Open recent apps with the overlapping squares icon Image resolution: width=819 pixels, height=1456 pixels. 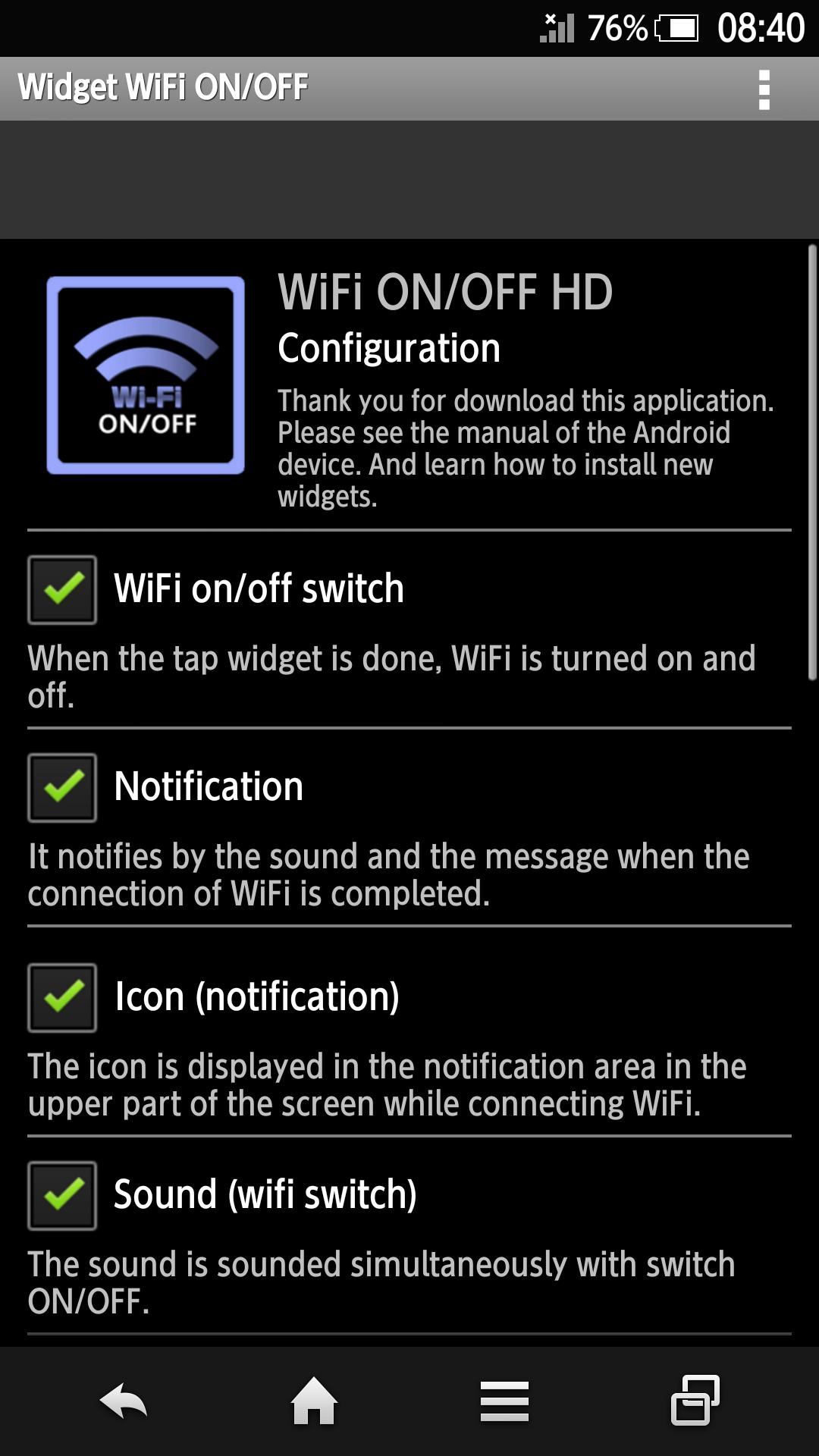(x=696, y=1401)
